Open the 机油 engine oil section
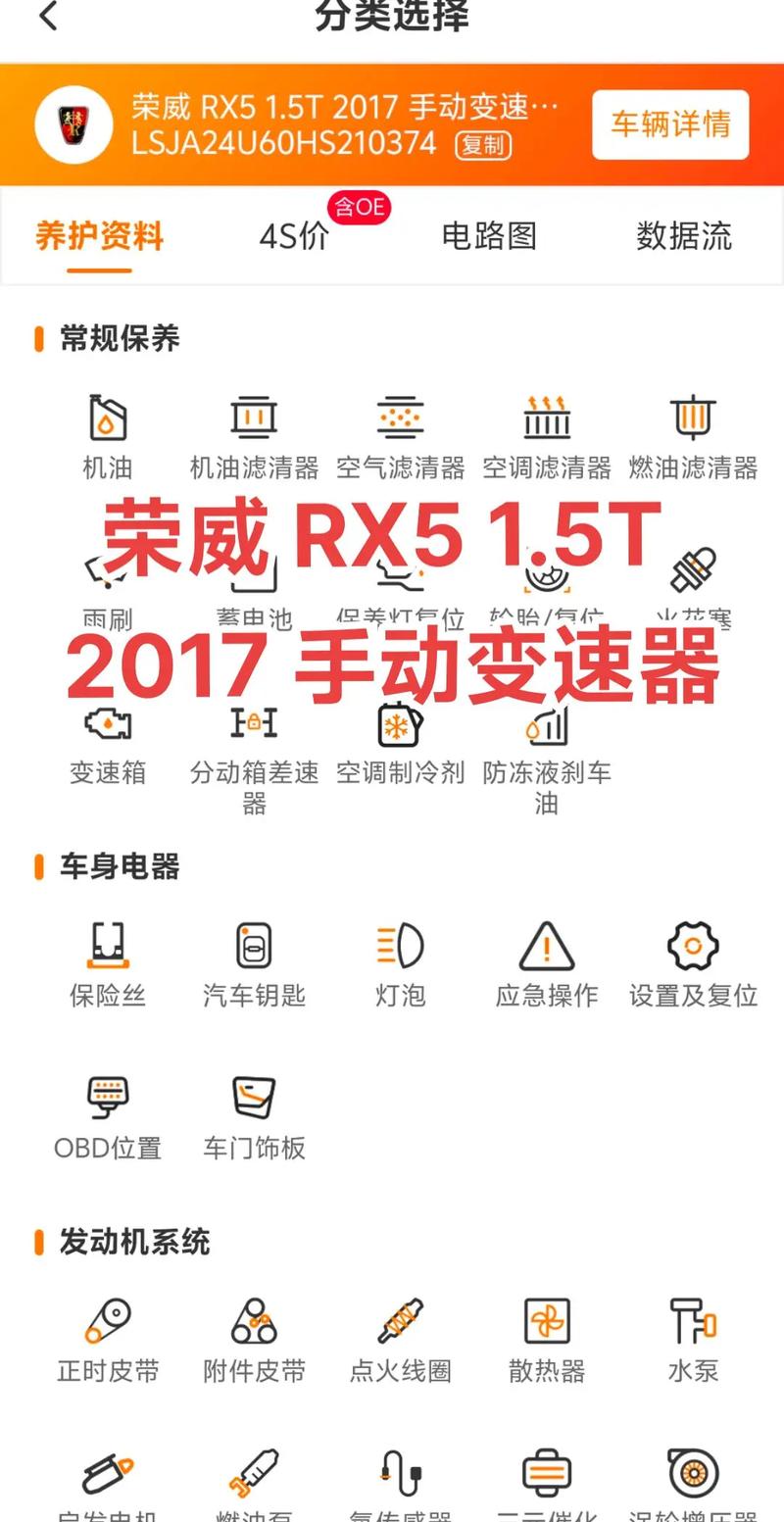 [x=108, y=431]
